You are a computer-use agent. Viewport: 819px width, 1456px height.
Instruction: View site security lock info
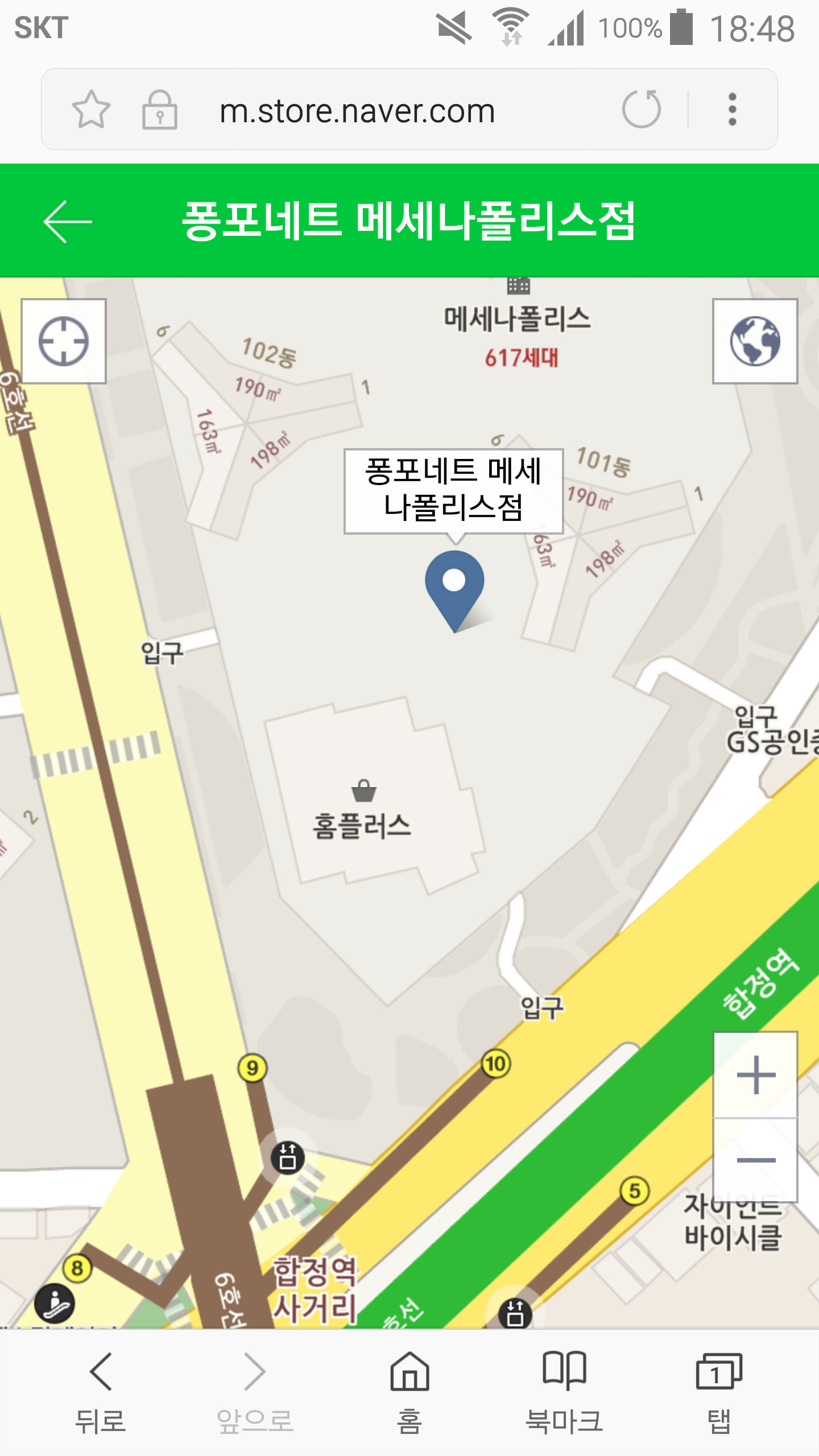point(159,110)
